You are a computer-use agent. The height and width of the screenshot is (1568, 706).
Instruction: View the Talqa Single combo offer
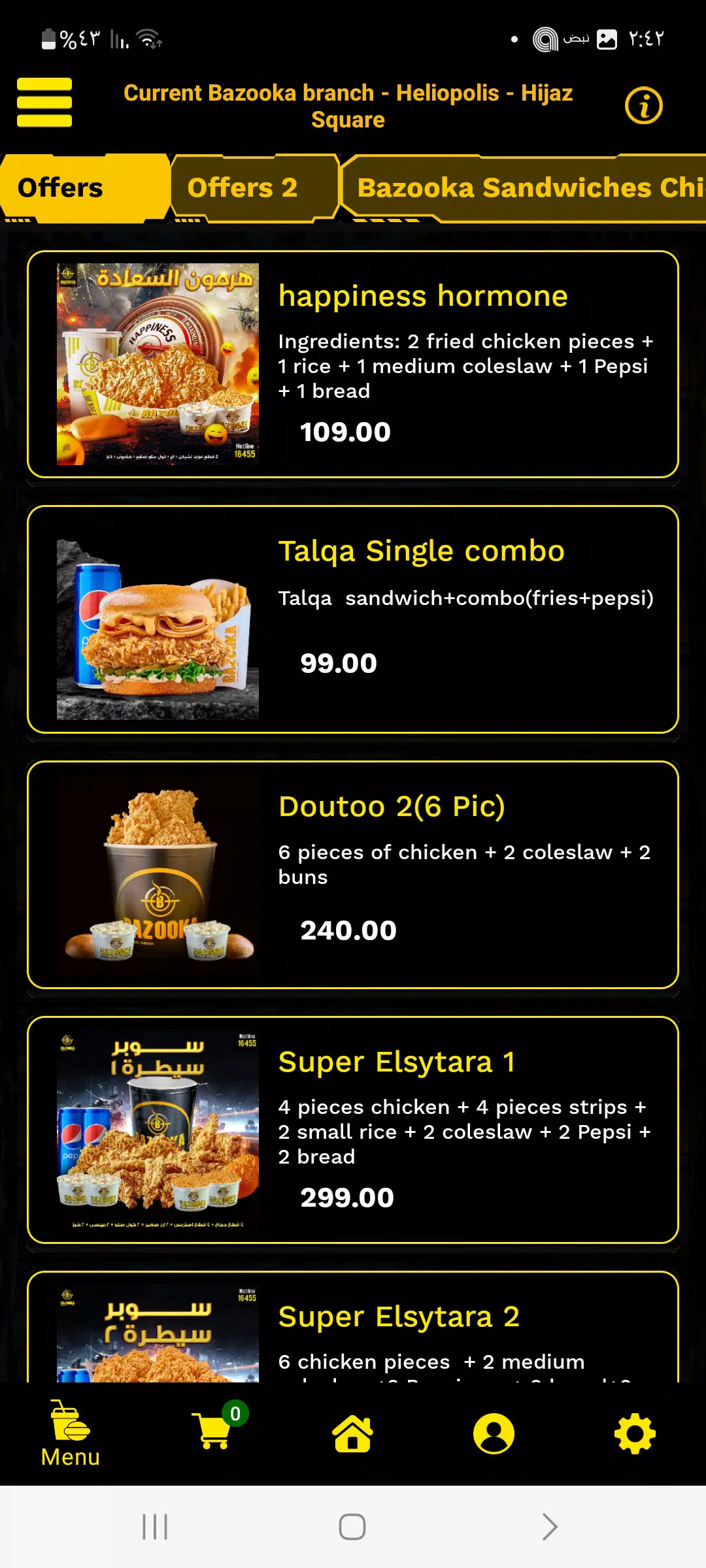click(x=353, y=619)
